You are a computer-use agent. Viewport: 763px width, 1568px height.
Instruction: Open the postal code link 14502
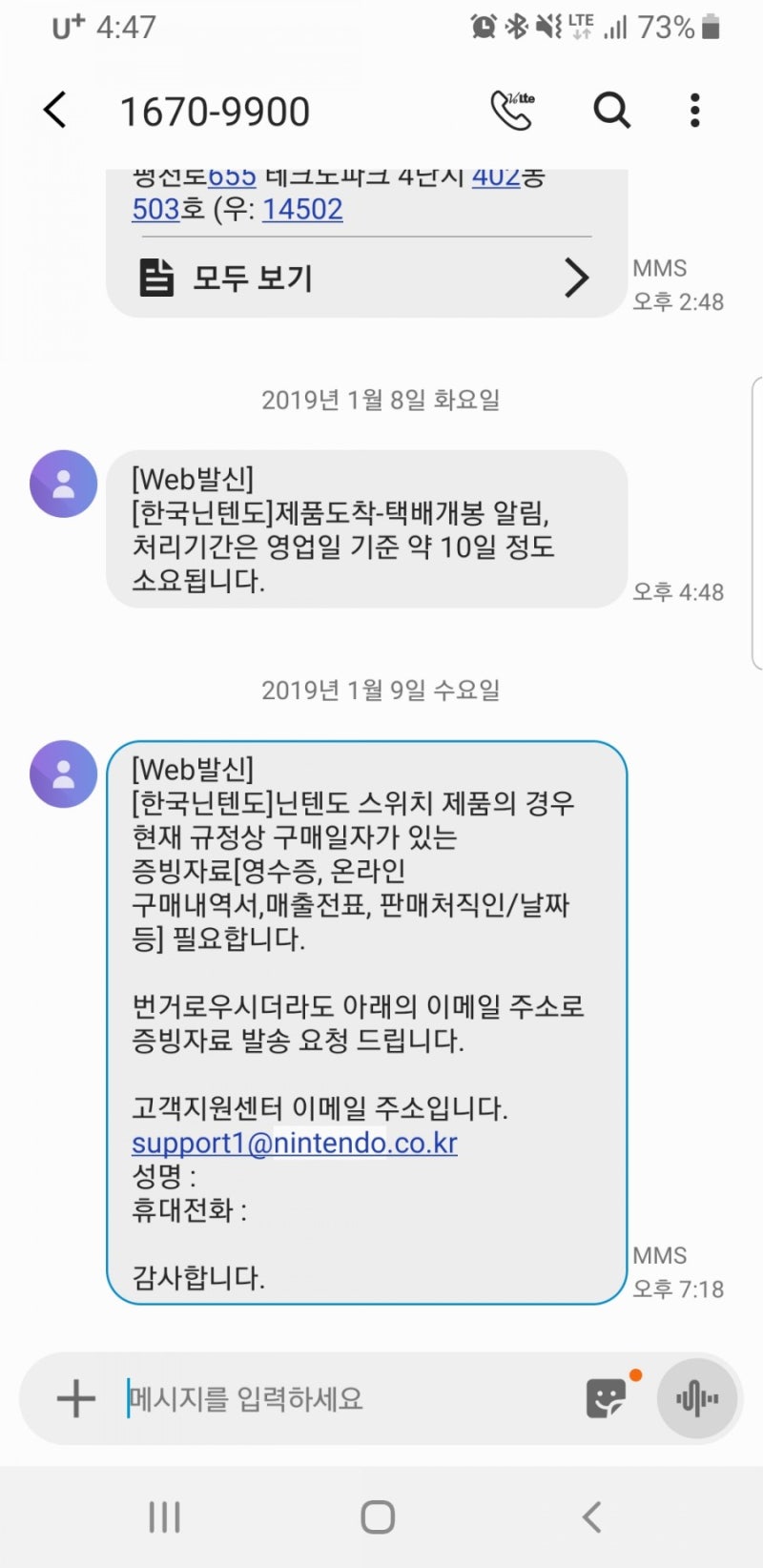[302, 209]
